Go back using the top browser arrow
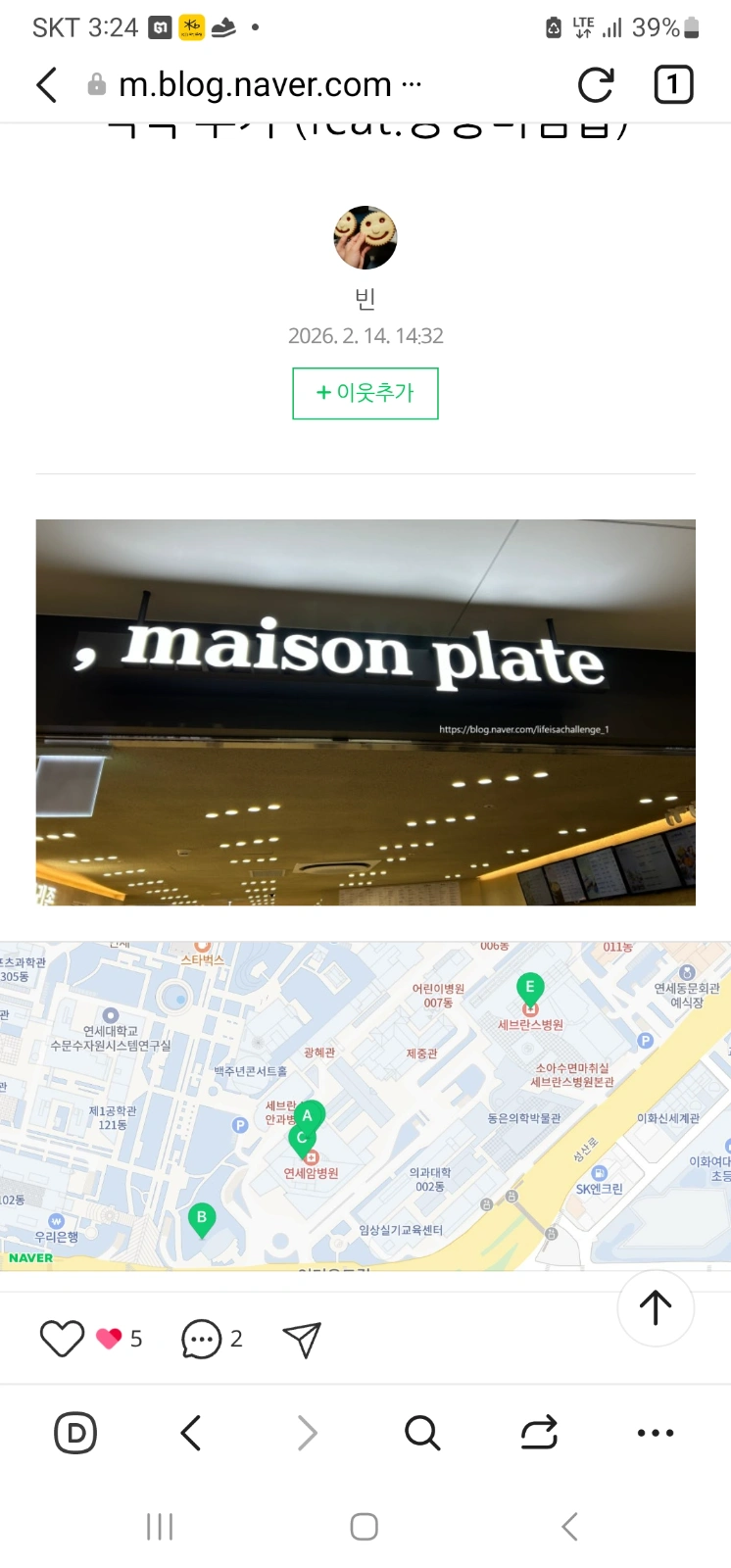731x1568 pixels. [x=47, y=85]
